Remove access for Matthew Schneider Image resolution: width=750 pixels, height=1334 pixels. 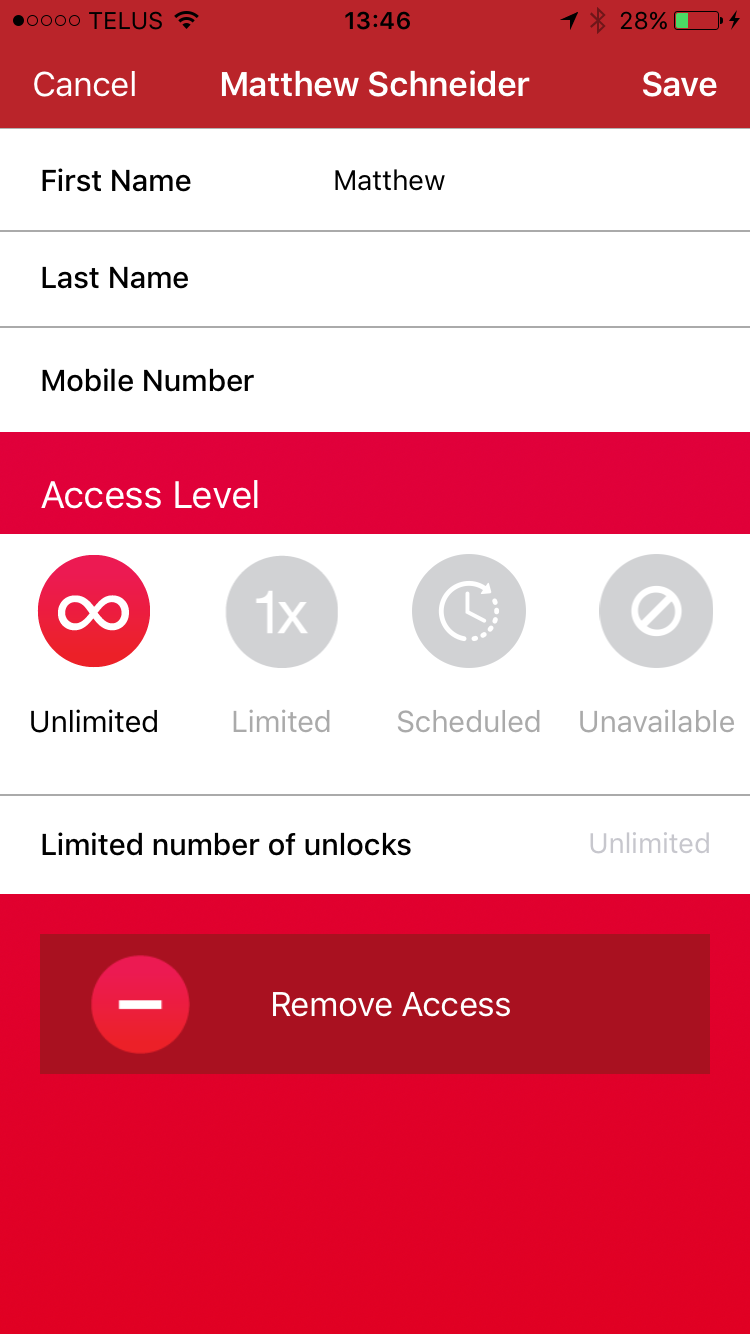(x=375, y=1004)
